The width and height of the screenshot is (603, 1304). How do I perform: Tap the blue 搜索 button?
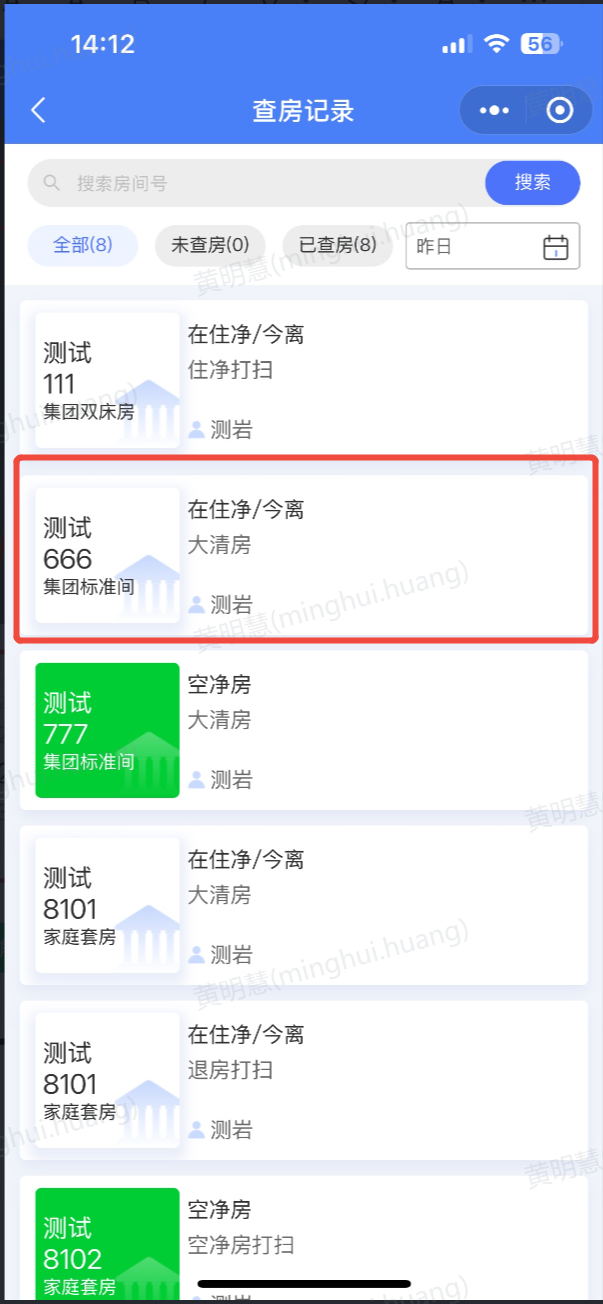coord(533,183)
